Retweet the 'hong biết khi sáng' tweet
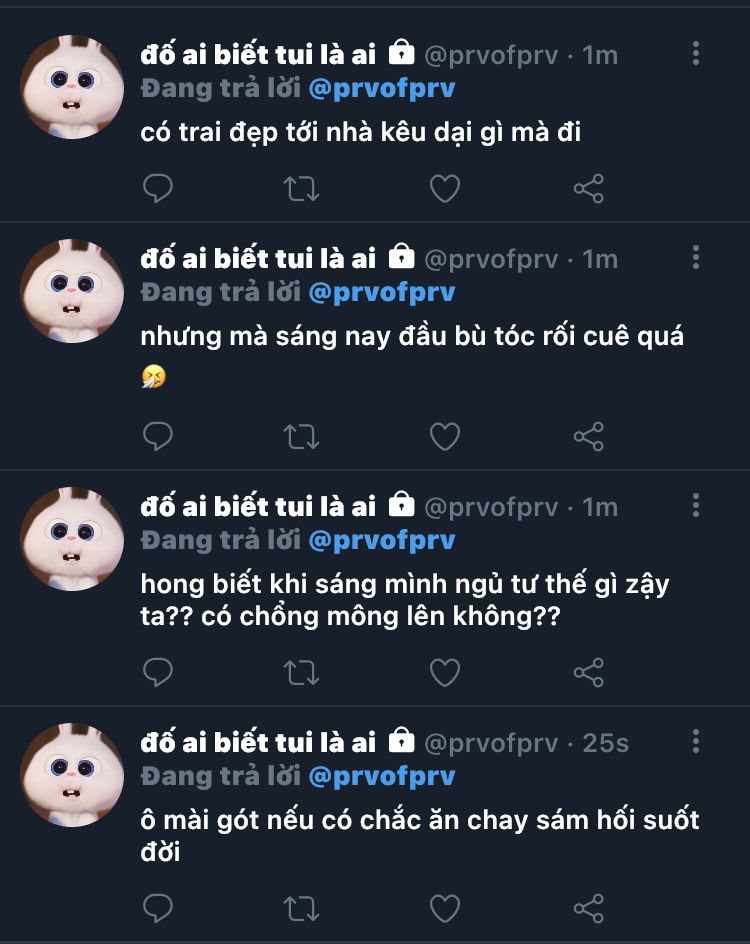The width and height of the screenshot is (750, 944). 301,672
